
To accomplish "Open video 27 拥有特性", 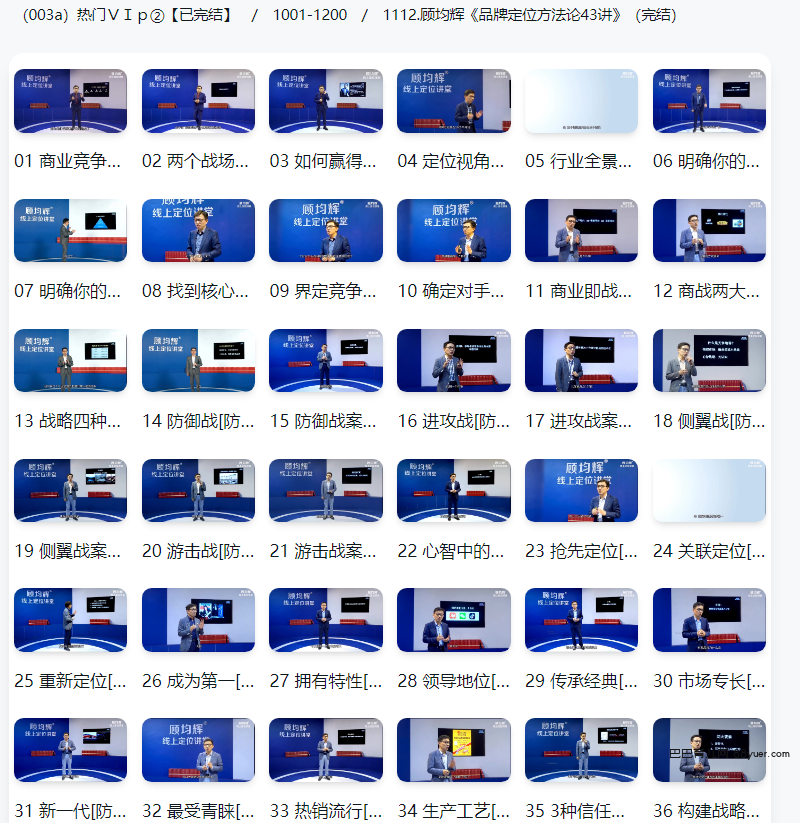I will tap(326, 620).
